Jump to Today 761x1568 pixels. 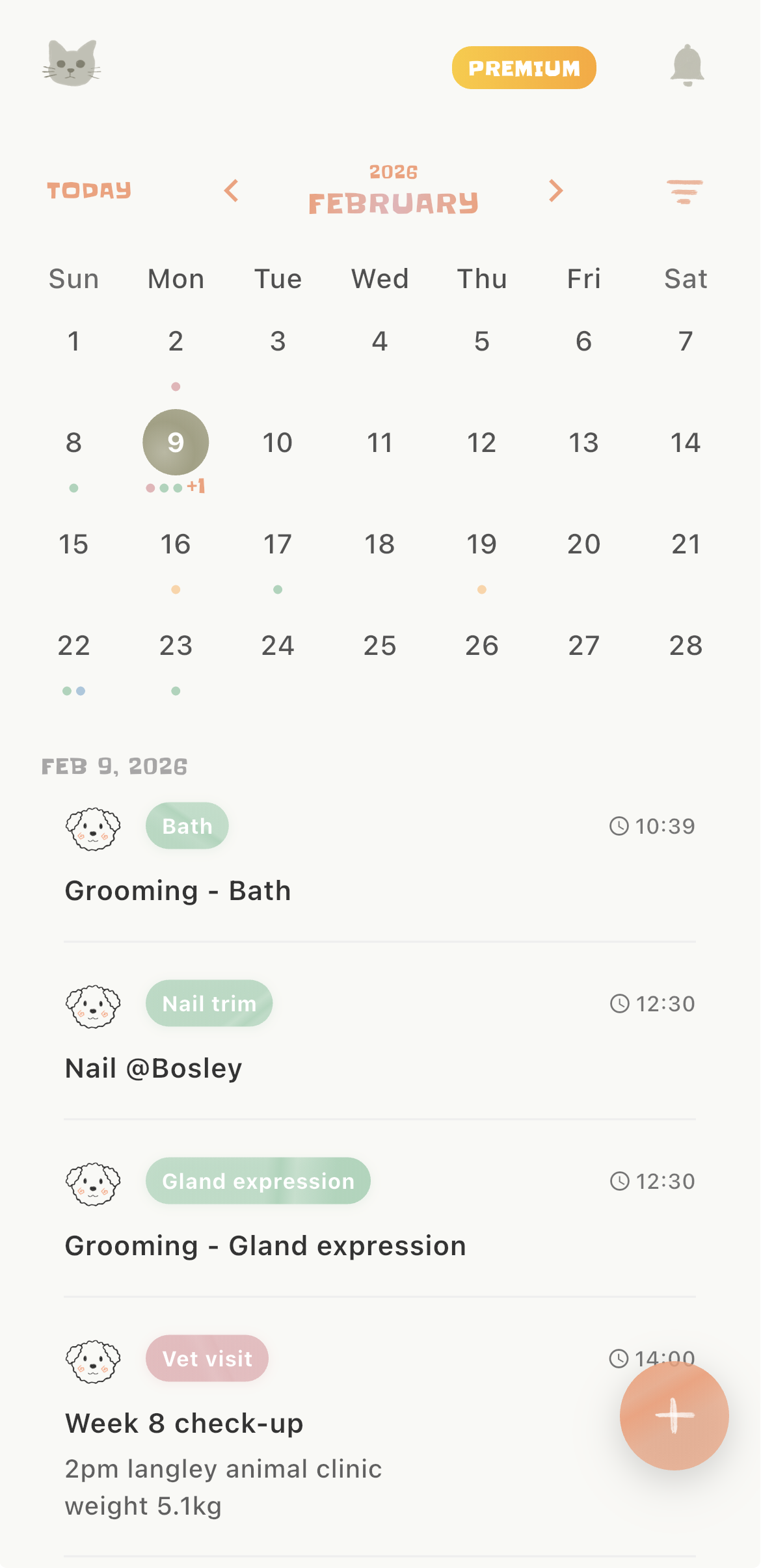click(x=89, y=191)
